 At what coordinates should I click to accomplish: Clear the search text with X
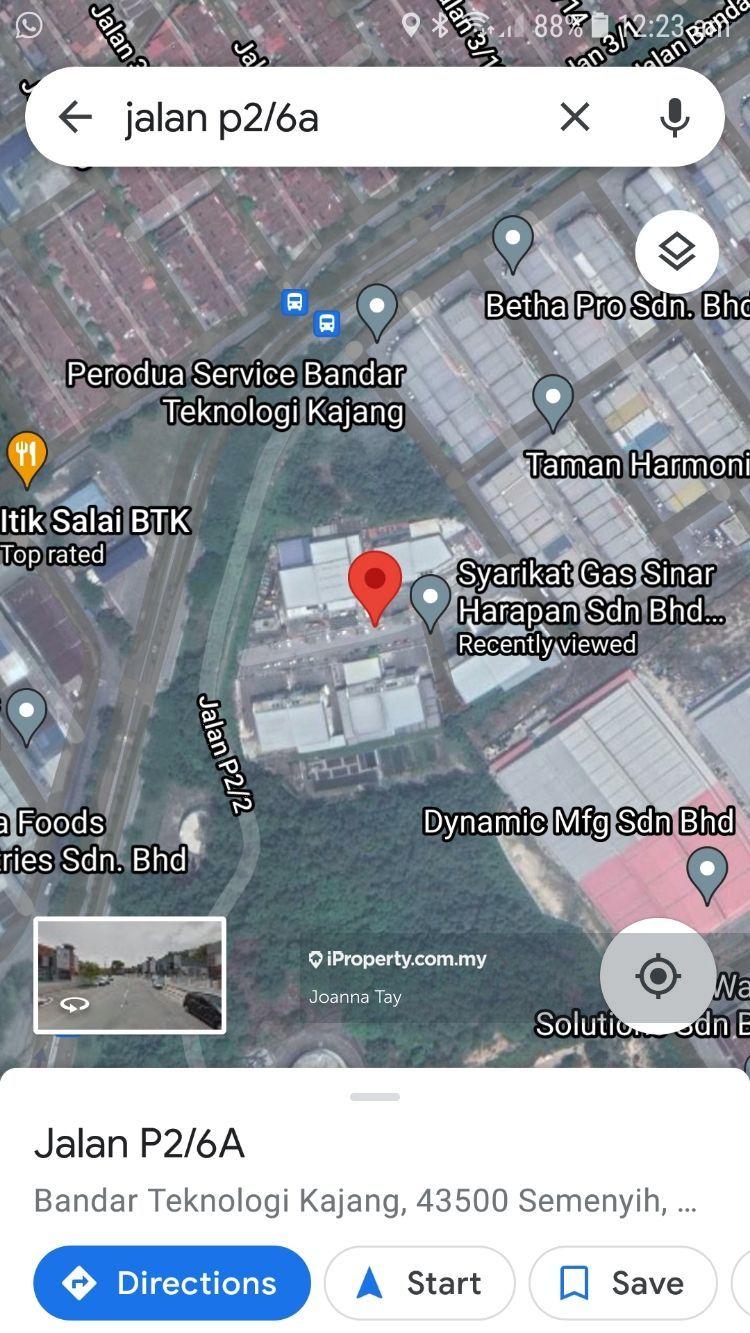tap(574, 117)
